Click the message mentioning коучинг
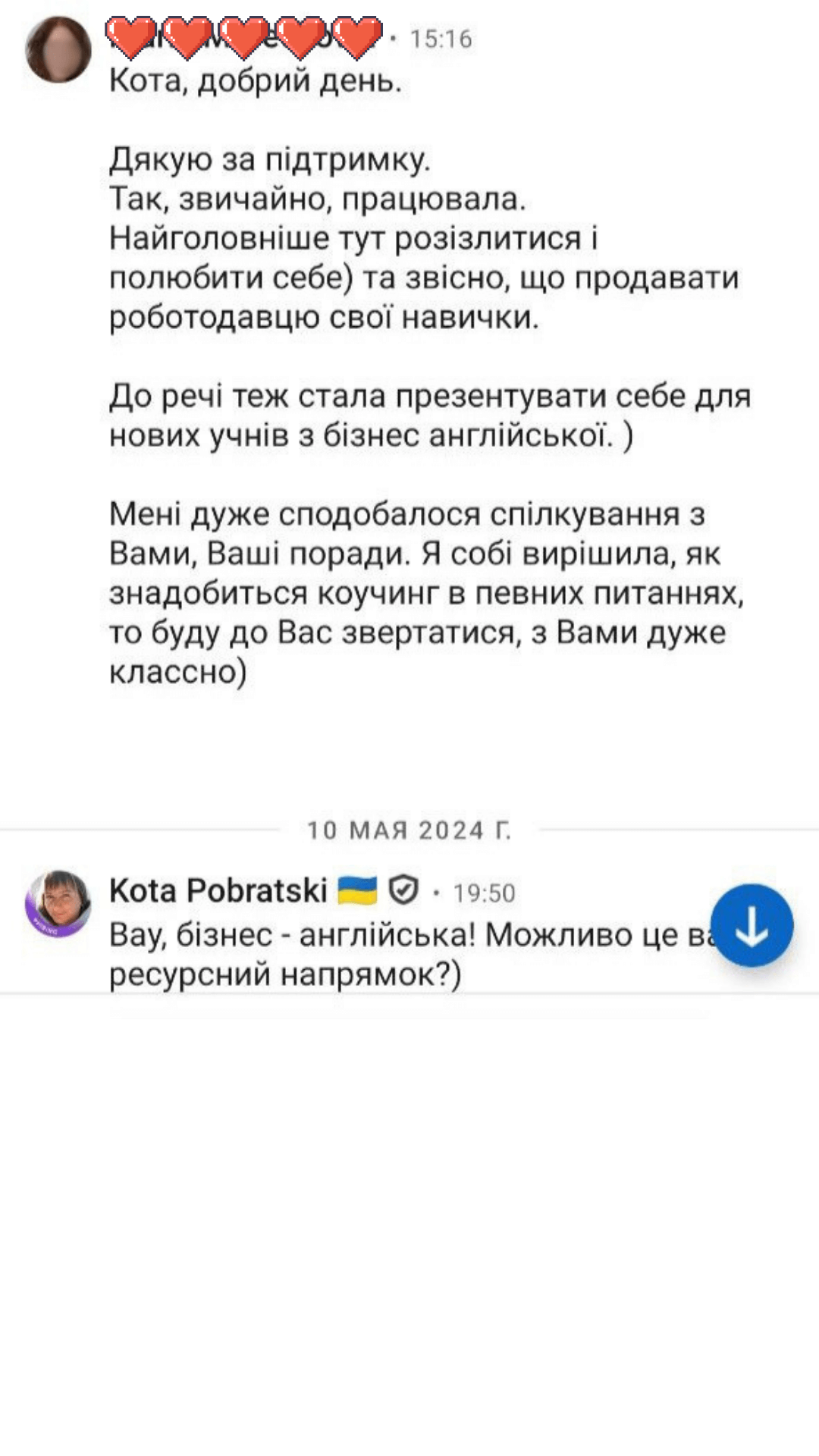 (425, 591)
